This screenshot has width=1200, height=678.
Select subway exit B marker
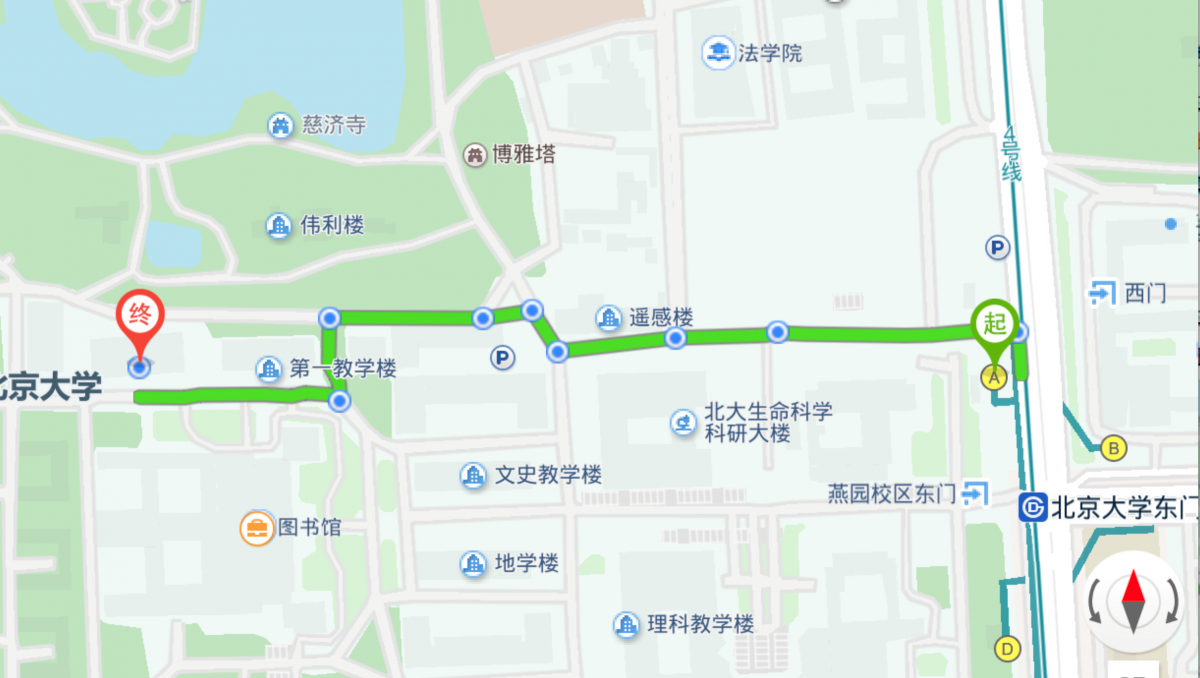pyautogui.click(x=1112, y=448)
